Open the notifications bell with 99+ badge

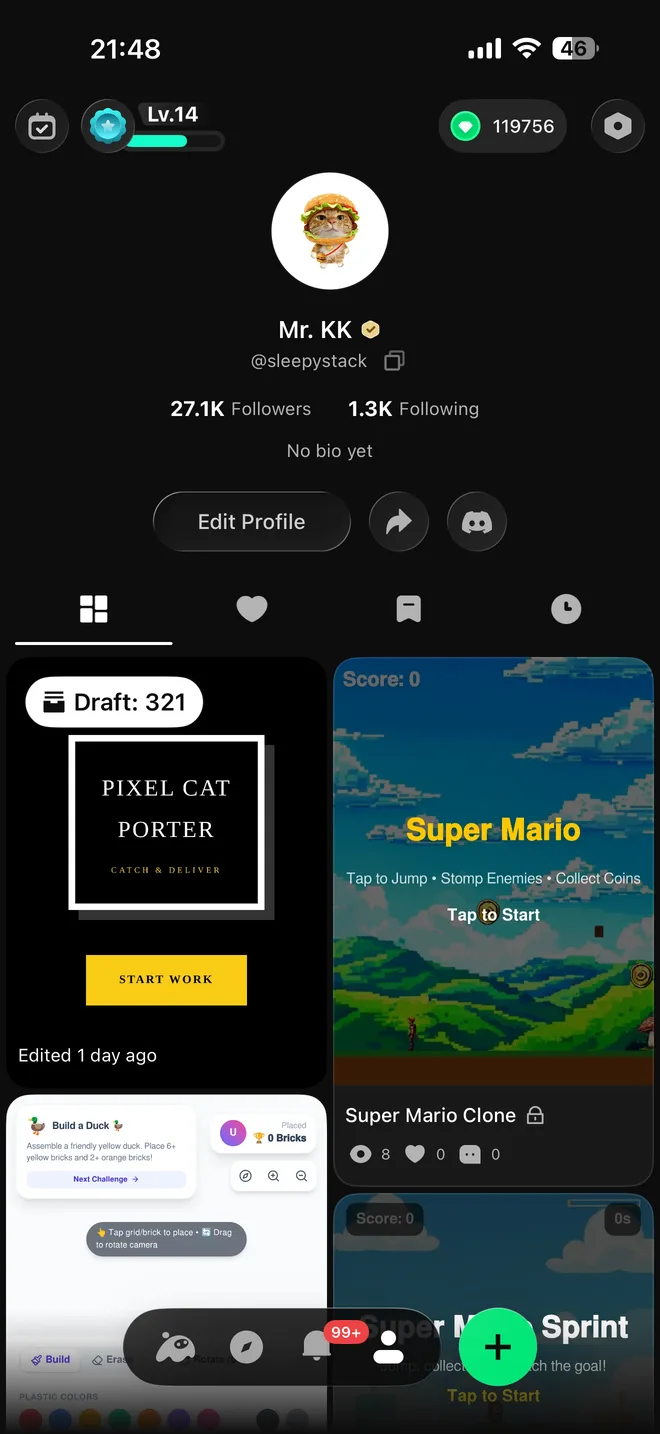[317, 1347]
